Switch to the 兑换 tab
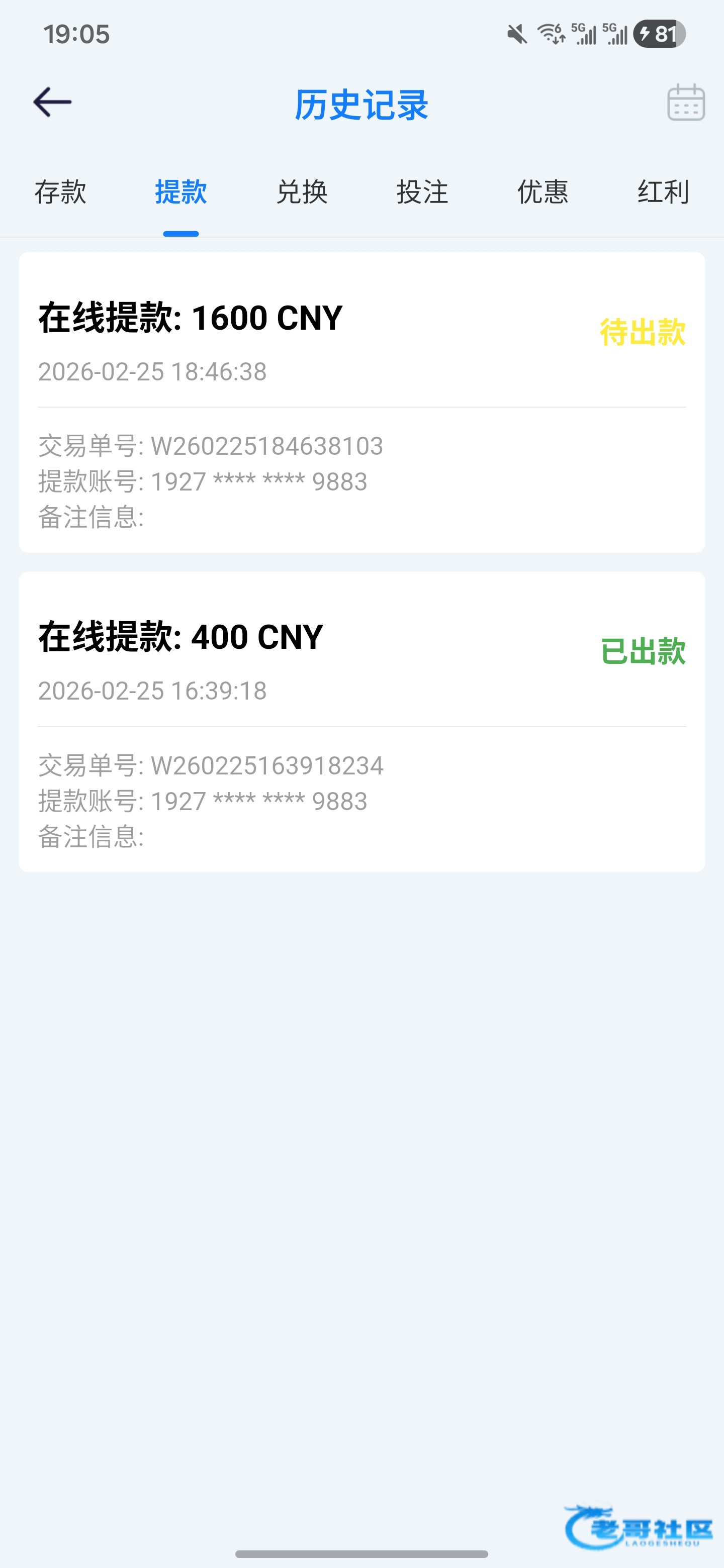724x1568 pixels. pos(302,192)
